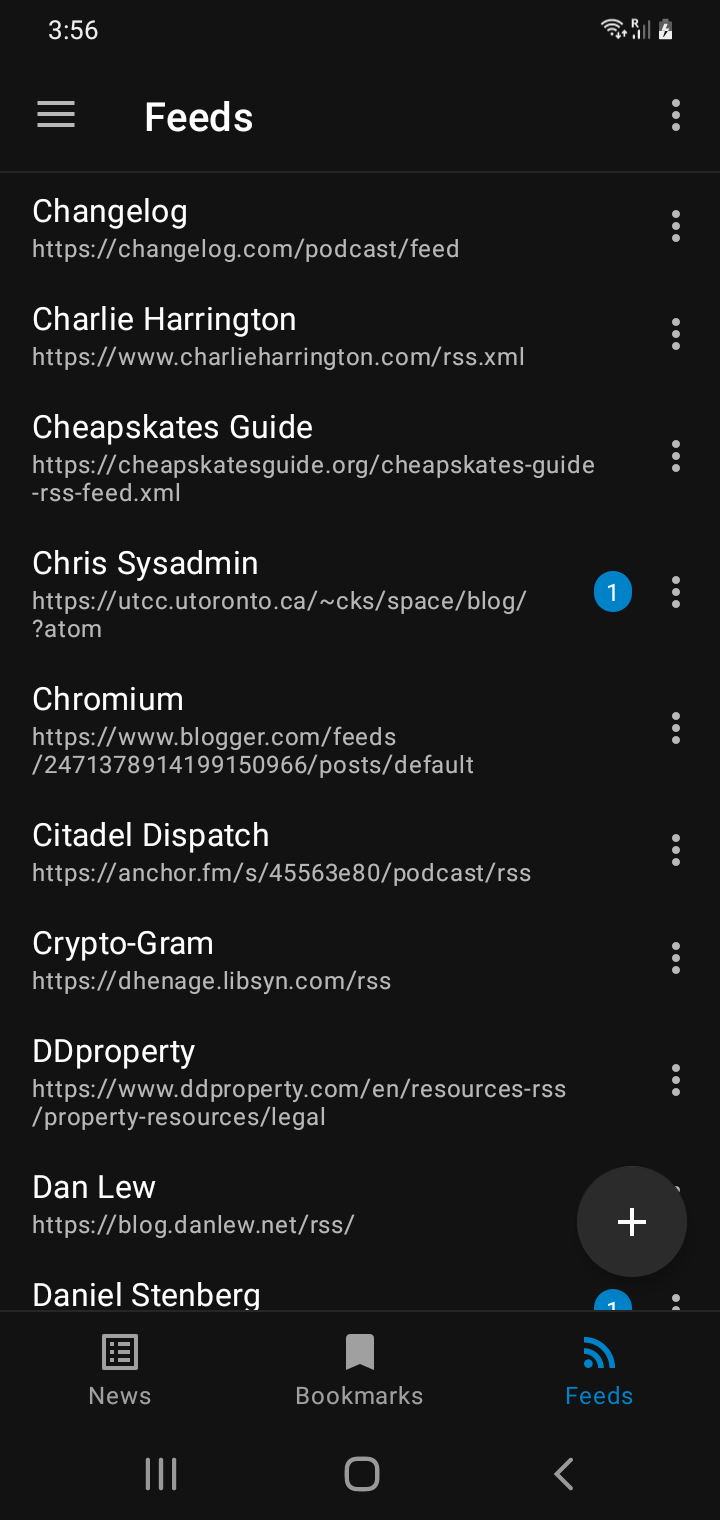Open the Chris Sysadmin feed
The height and width of the screenshot is (1520, 720).
point(300,593)
